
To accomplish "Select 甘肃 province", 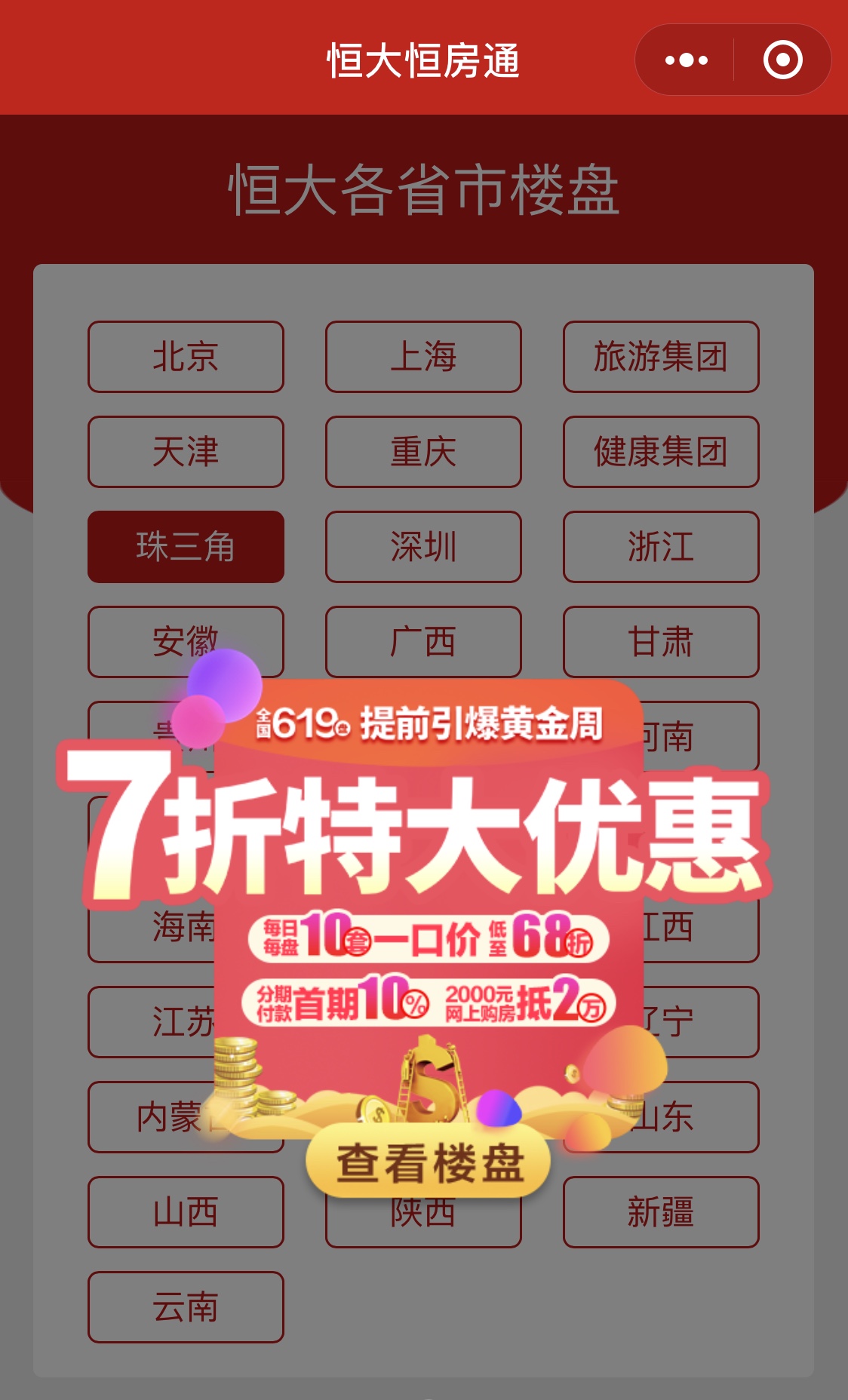I will click(x=660, y=642).
